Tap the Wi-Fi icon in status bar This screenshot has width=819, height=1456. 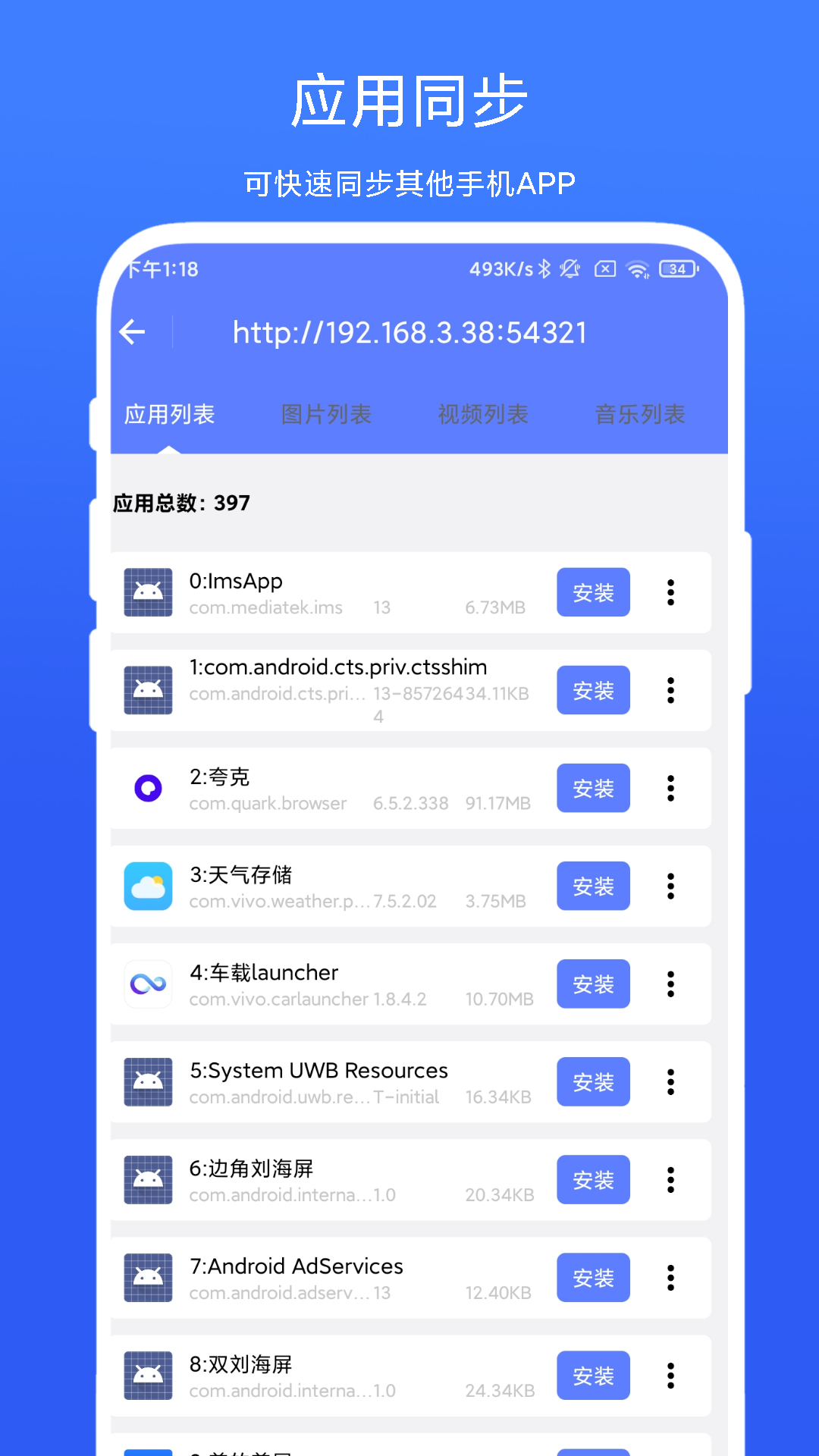(637, 268)
